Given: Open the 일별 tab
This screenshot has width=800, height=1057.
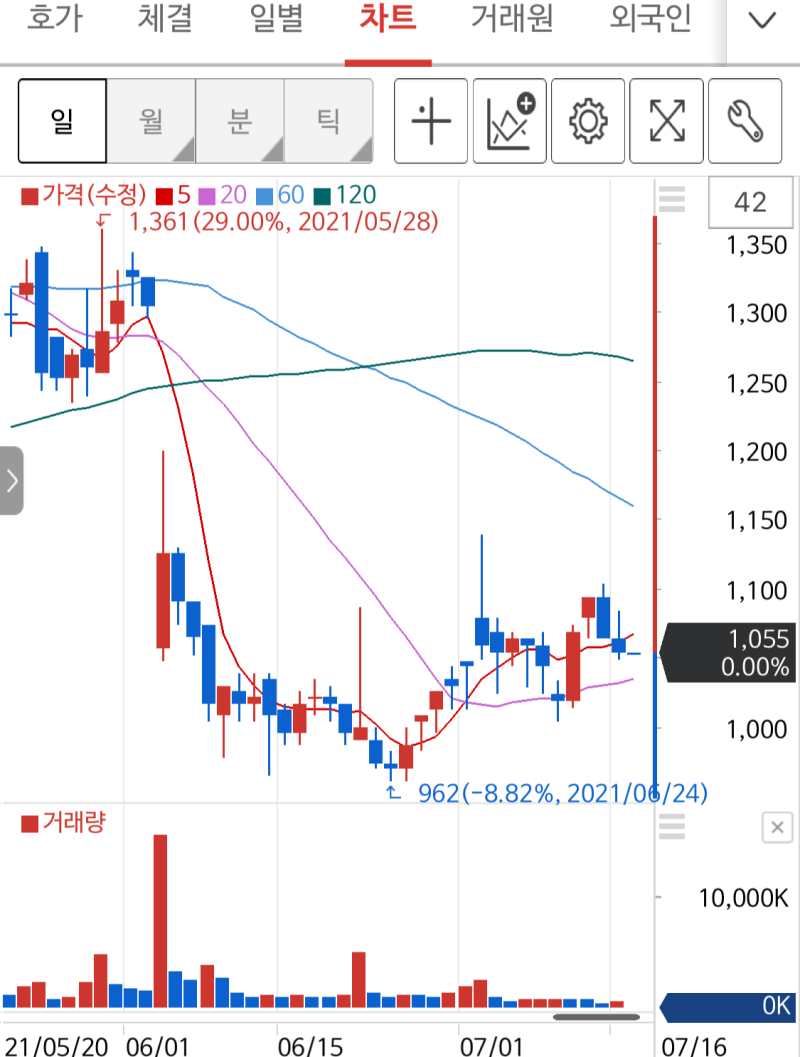Looking at the screenshot, I should [x=277, y=20].
